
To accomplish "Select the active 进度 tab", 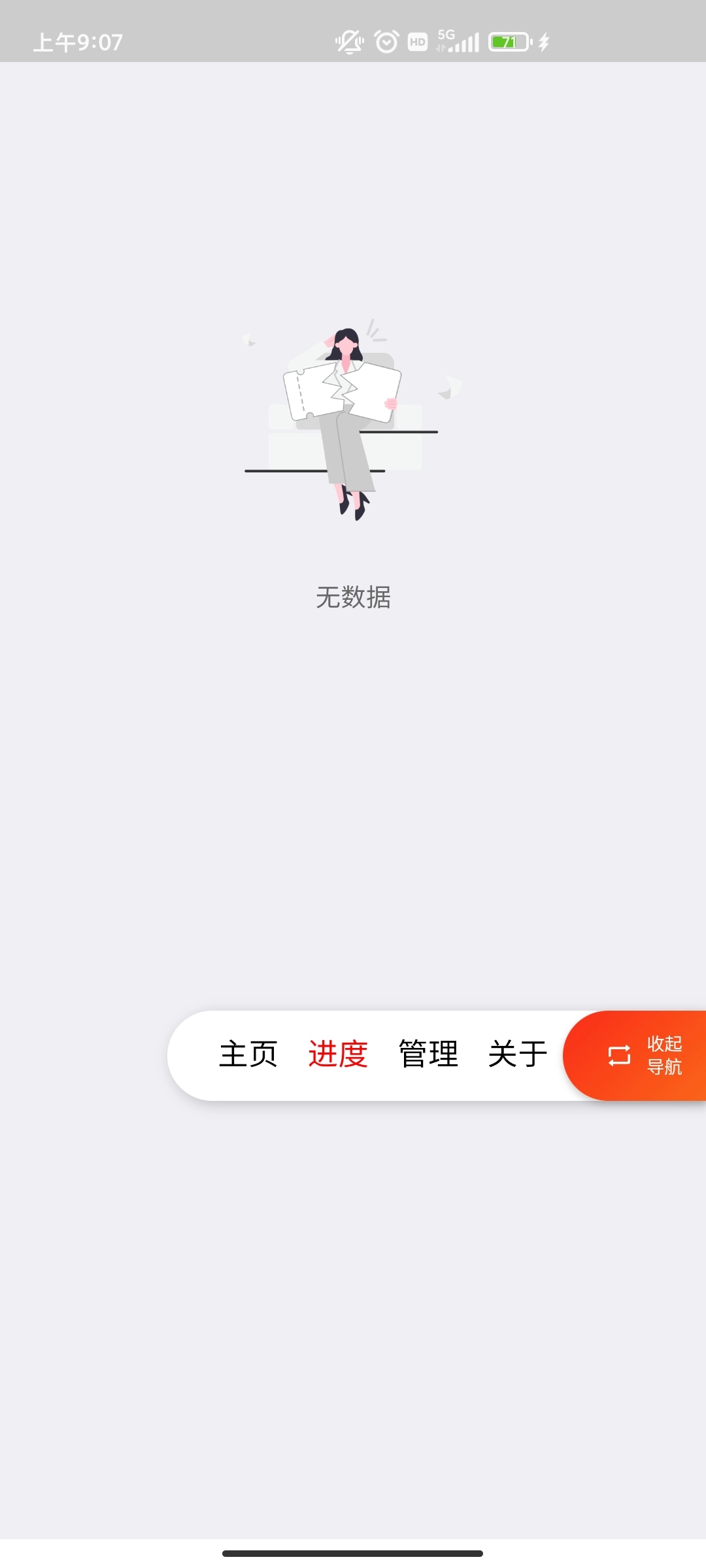I will coord(339,1054).
